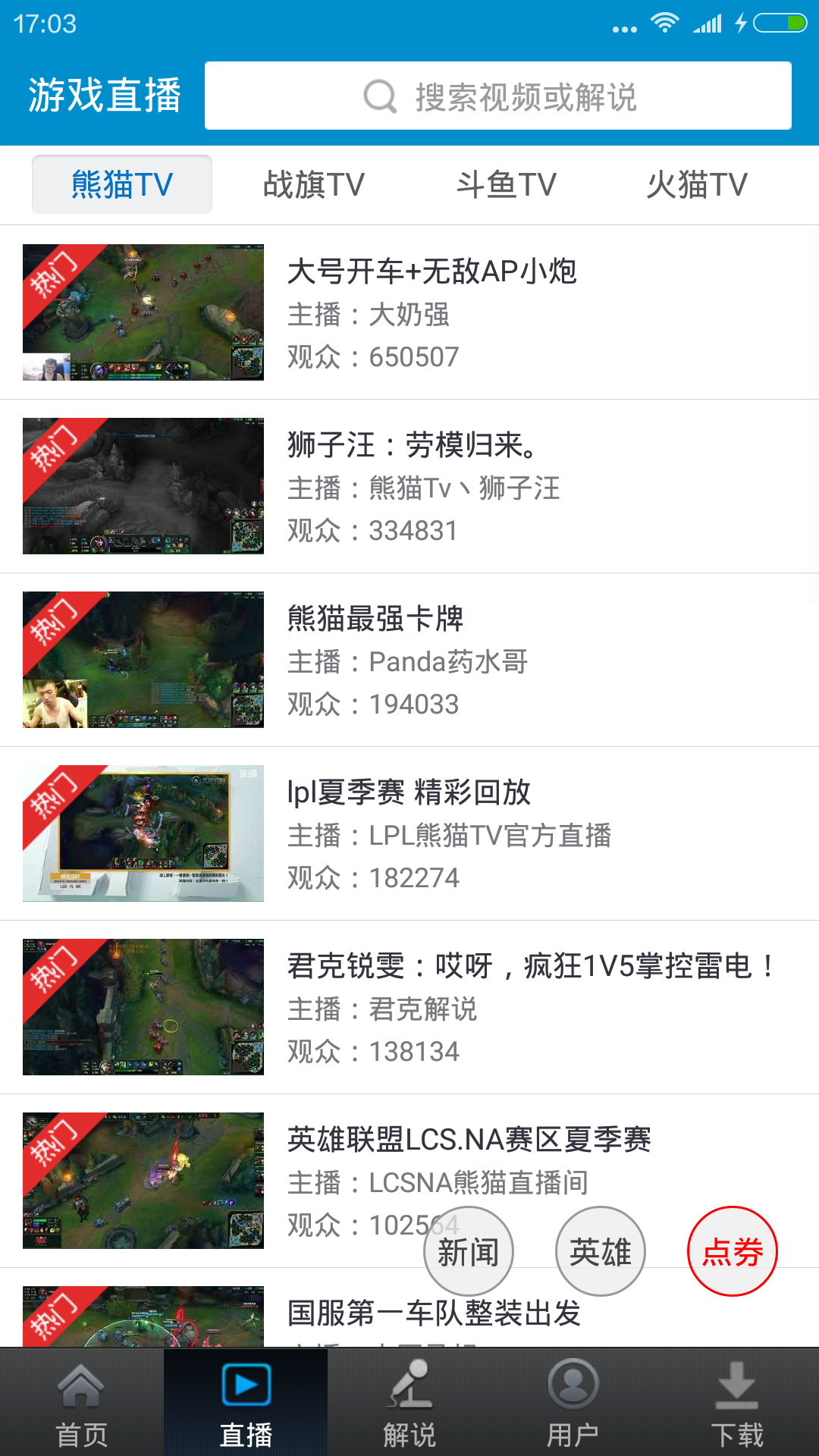
Task: Switch to the 火猫TV tab
Action: click(x=697, y=184)
